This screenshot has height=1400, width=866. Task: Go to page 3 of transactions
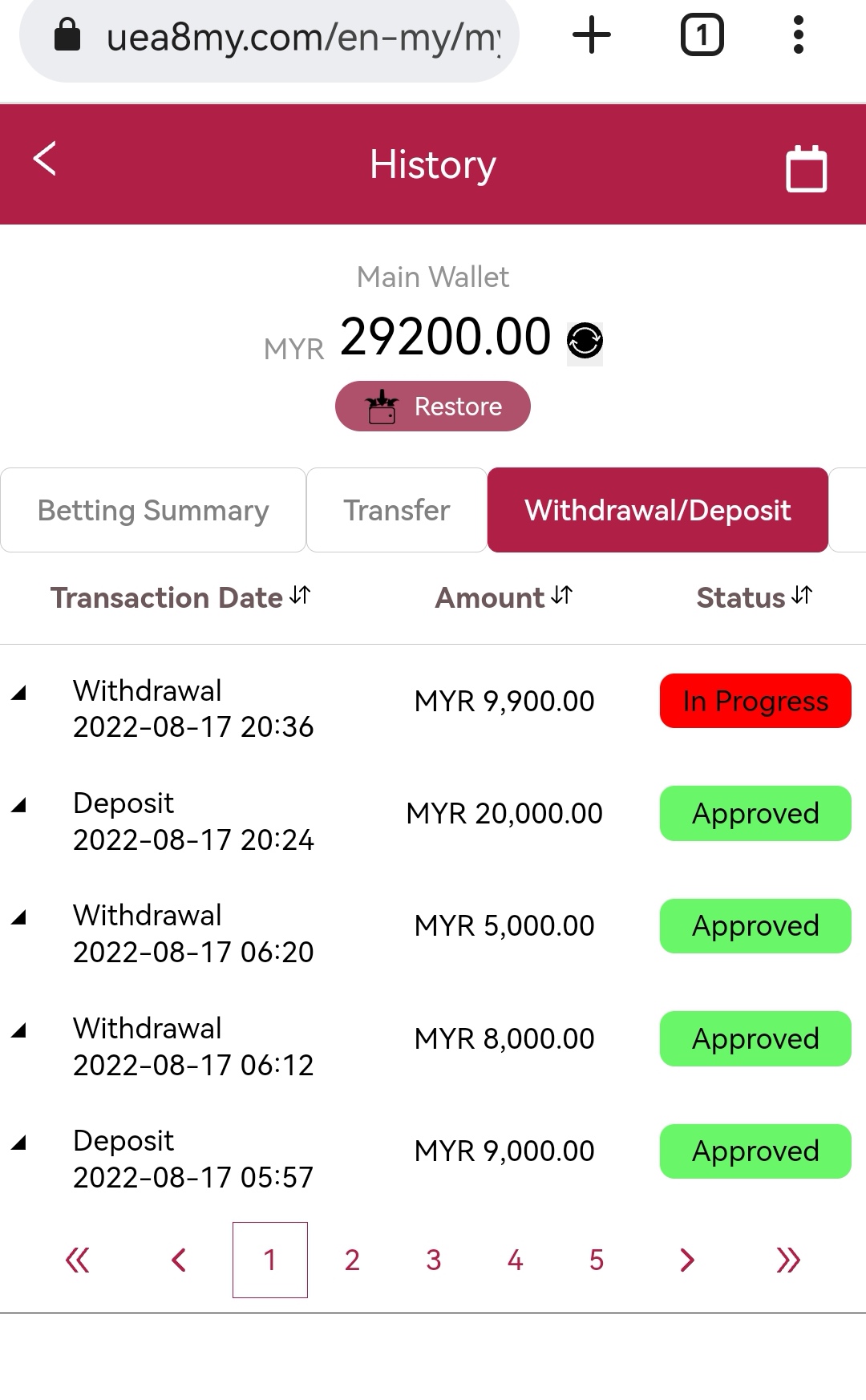click(x=433, y=1260)
